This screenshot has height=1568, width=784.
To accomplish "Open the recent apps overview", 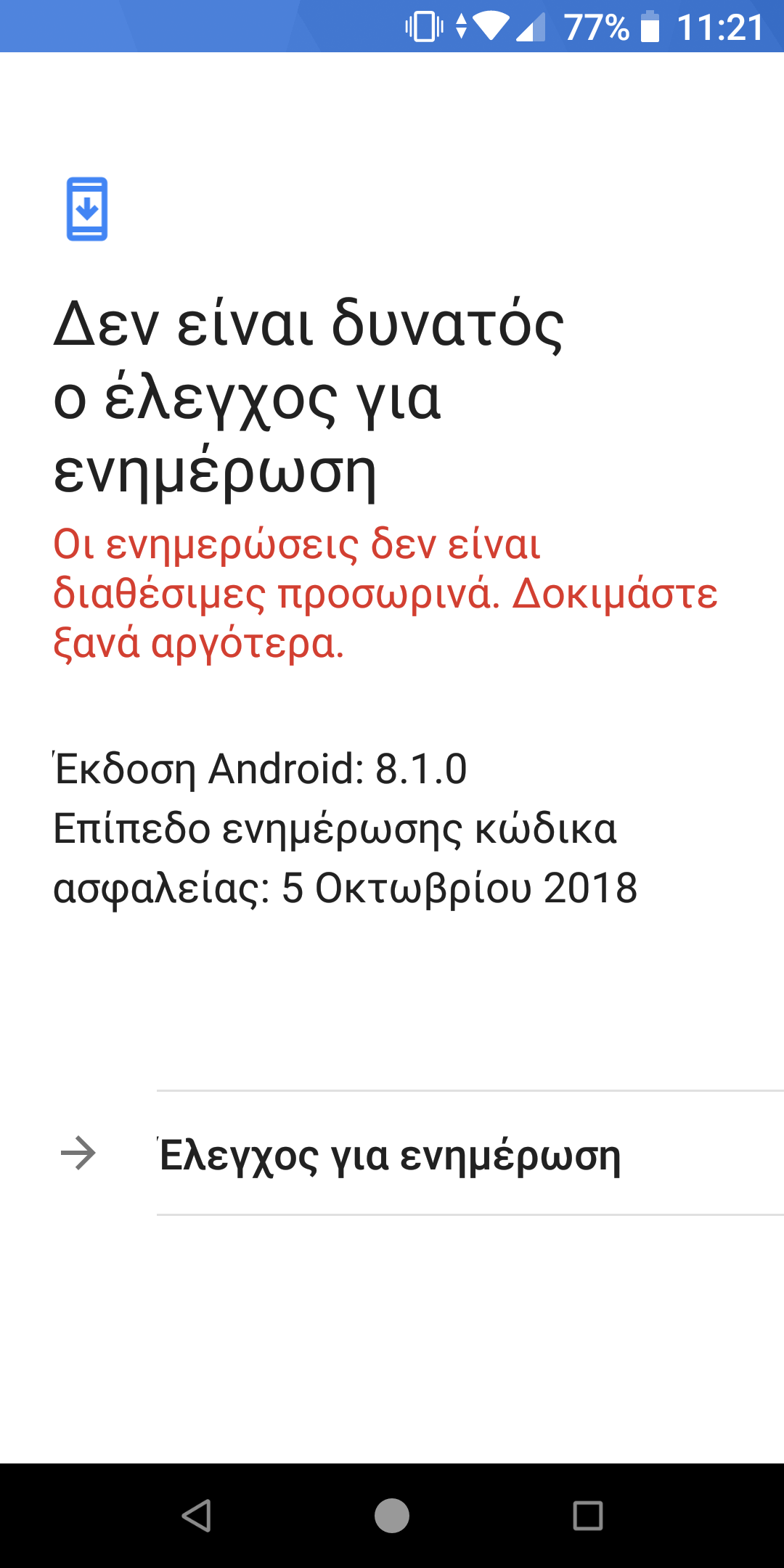I will [x=588, y=1516].
